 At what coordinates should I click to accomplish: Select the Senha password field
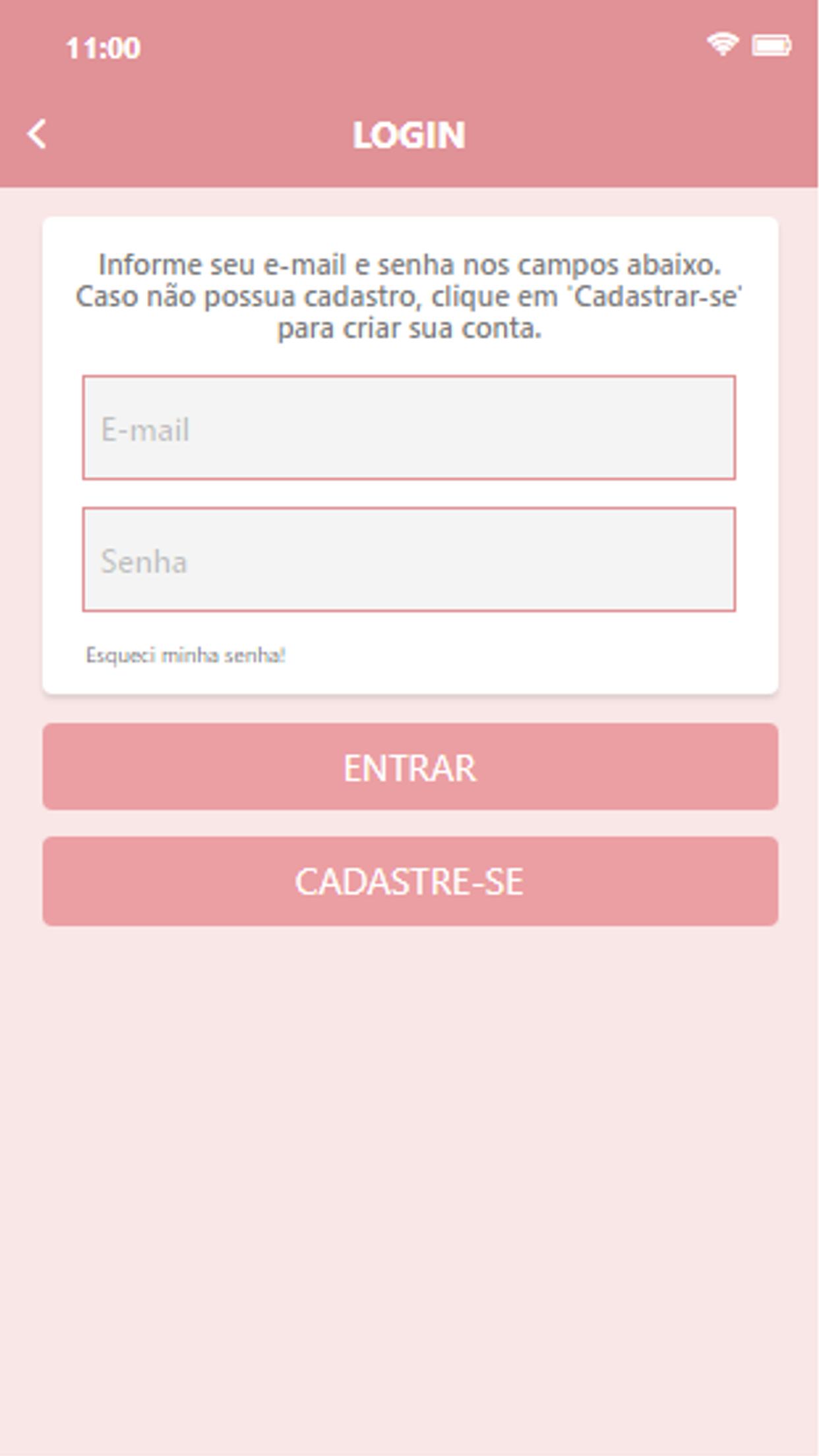tap(409, 559)
